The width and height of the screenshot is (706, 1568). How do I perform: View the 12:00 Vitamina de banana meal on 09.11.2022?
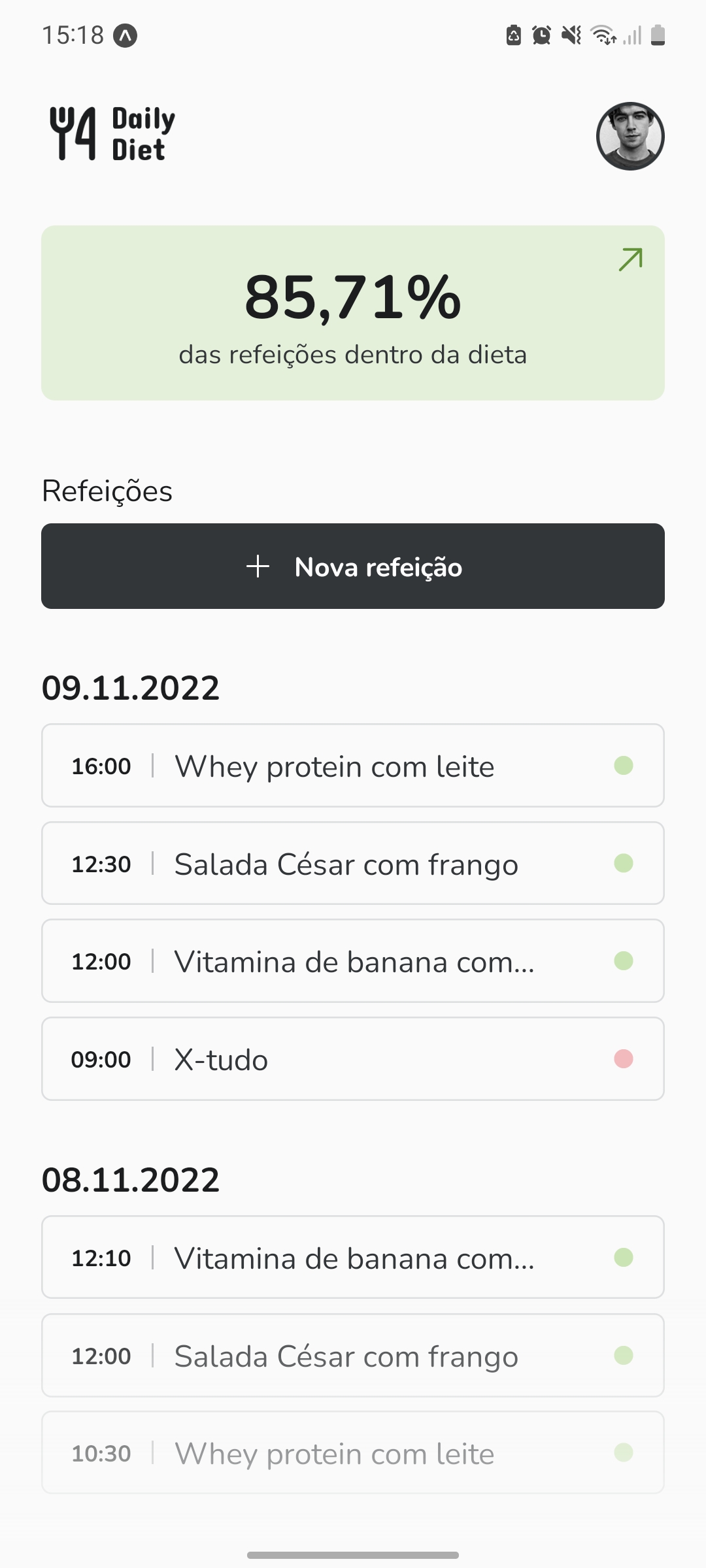[x=353, y=961]
